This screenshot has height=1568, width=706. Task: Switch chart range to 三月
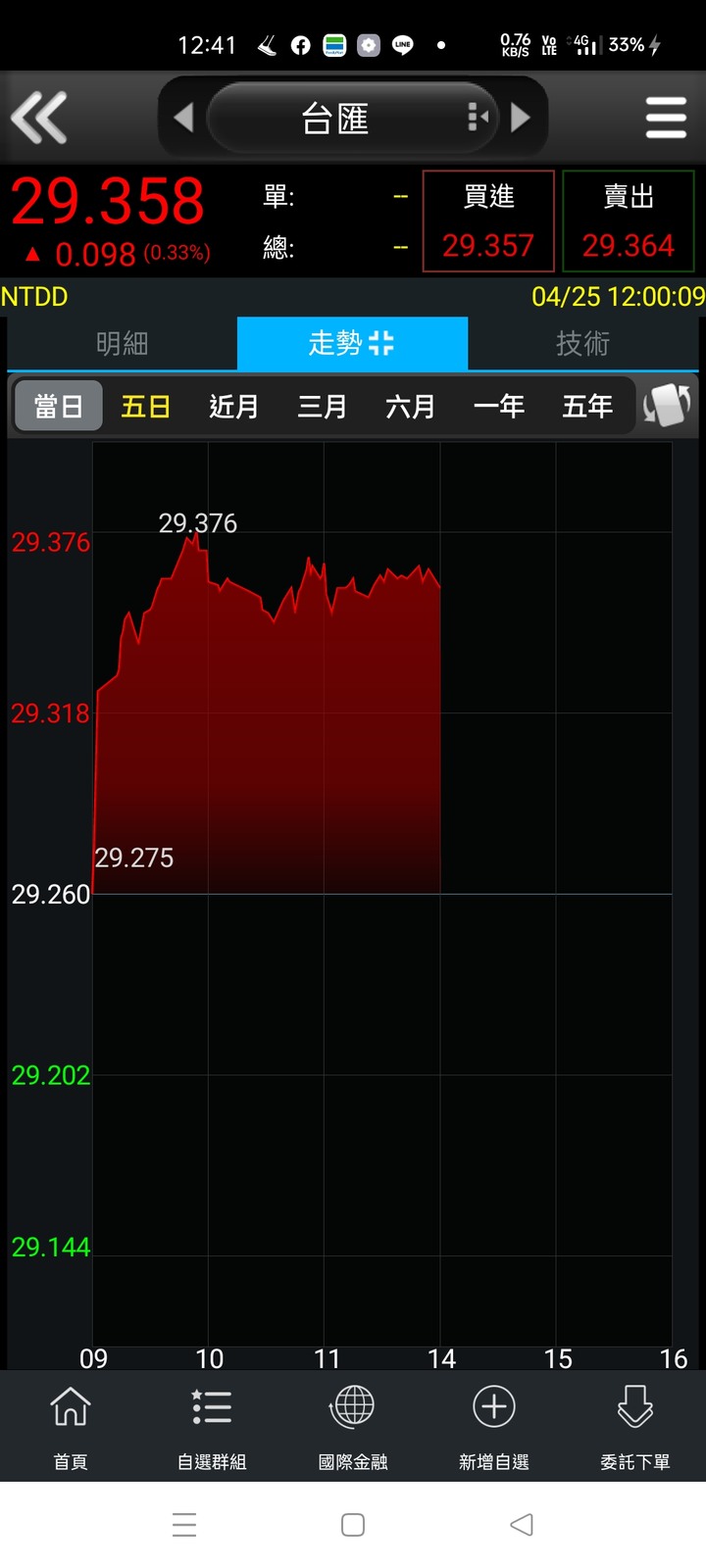(x=323, y=406)
